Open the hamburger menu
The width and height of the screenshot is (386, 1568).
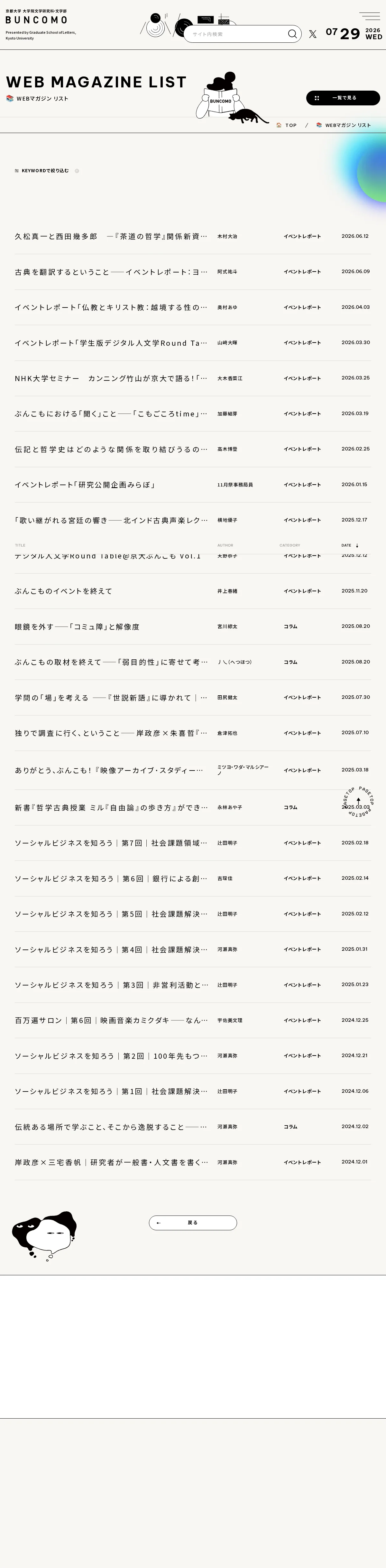369,16
